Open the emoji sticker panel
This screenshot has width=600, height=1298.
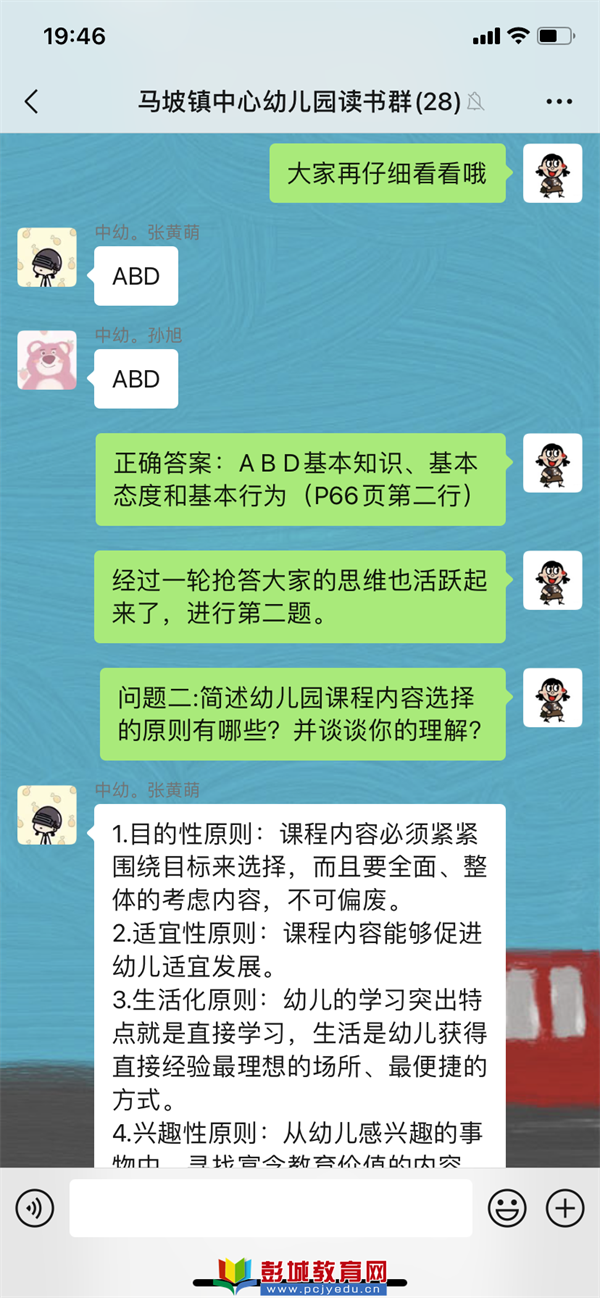pyautogui.click(x=507, y=1208)
